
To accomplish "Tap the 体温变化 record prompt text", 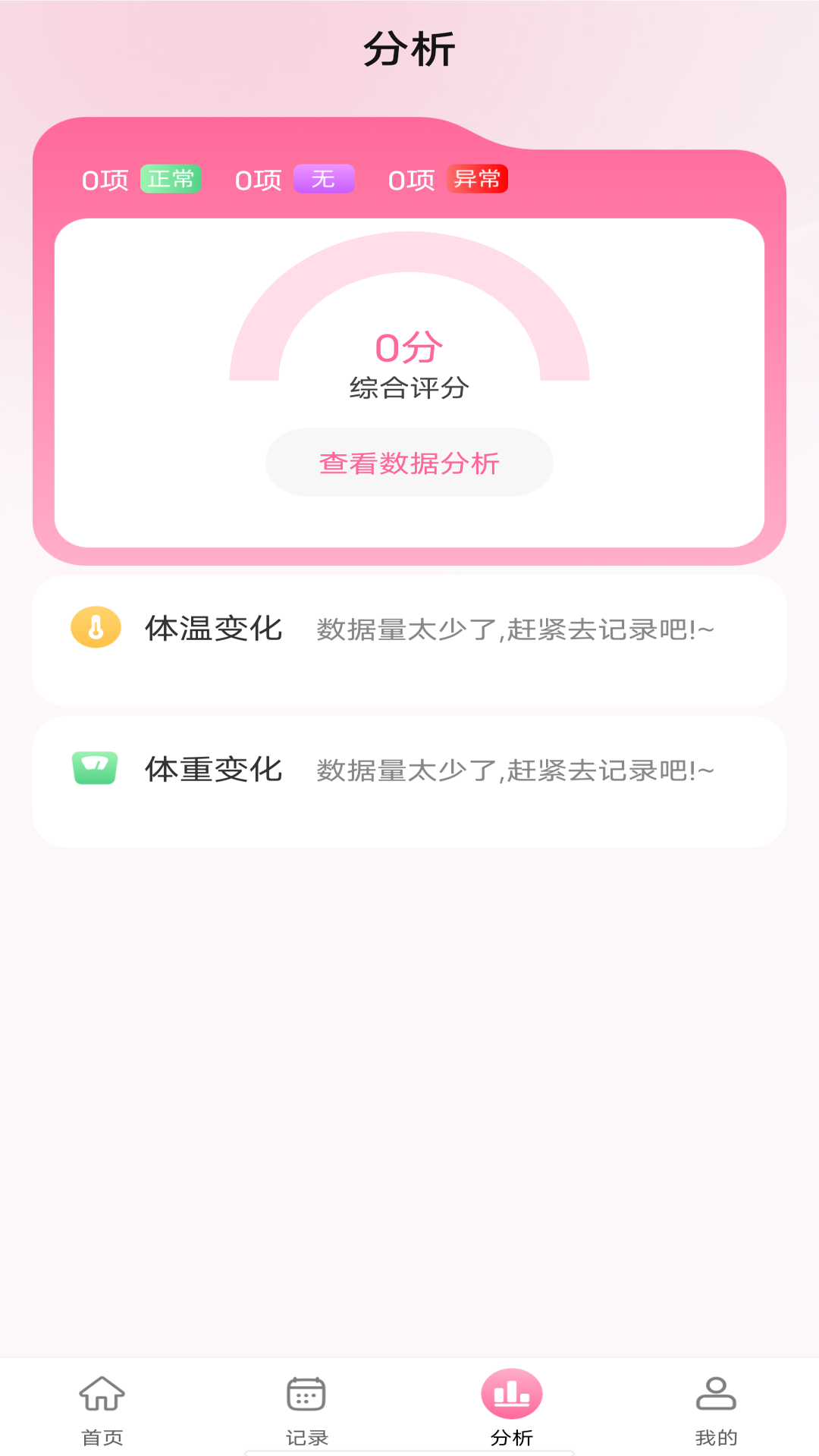I will [x=516, y=628].
